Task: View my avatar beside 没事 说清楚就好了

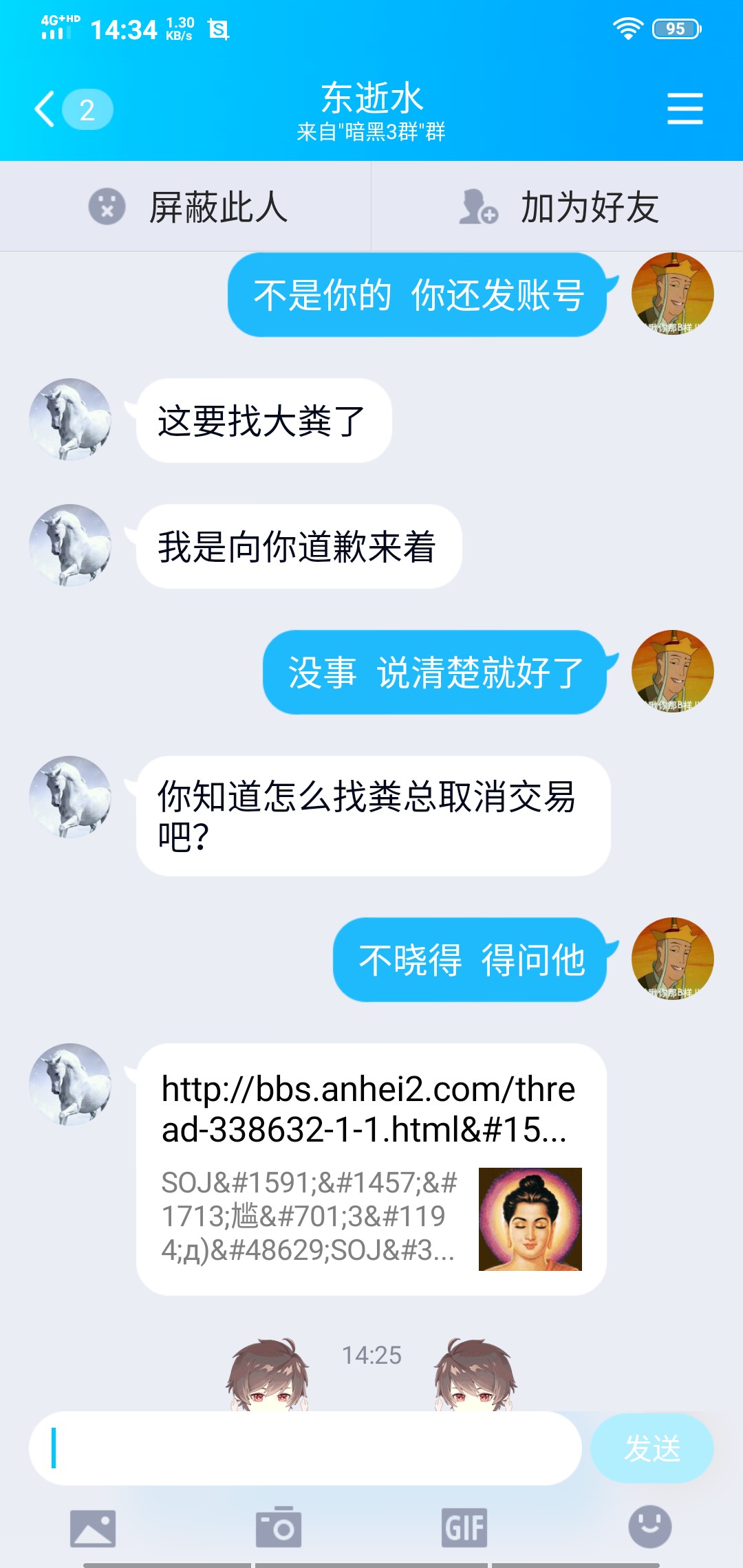Action: (x=672, y=671)
